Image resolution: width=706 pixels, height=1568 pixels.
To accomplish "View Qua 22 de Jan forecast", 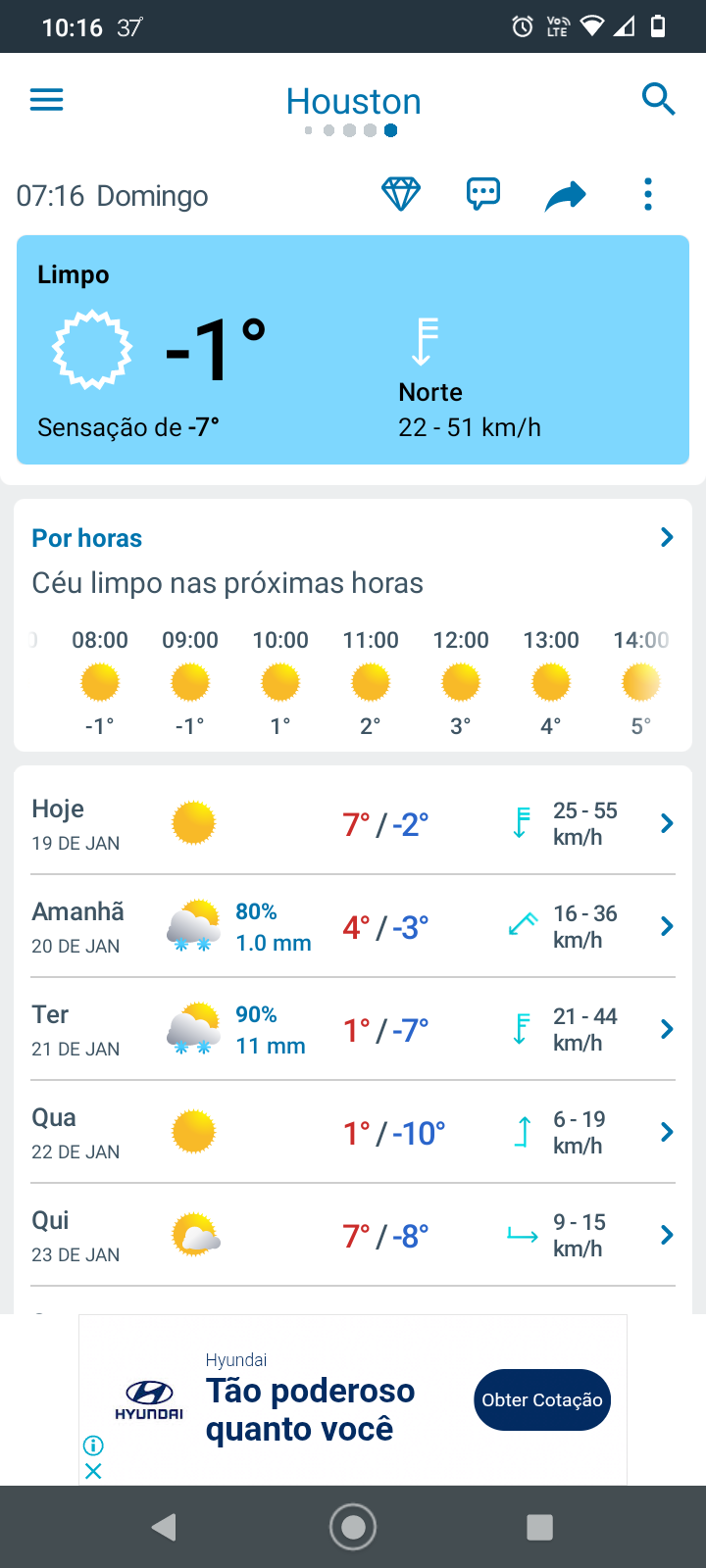I will 353,1132.
